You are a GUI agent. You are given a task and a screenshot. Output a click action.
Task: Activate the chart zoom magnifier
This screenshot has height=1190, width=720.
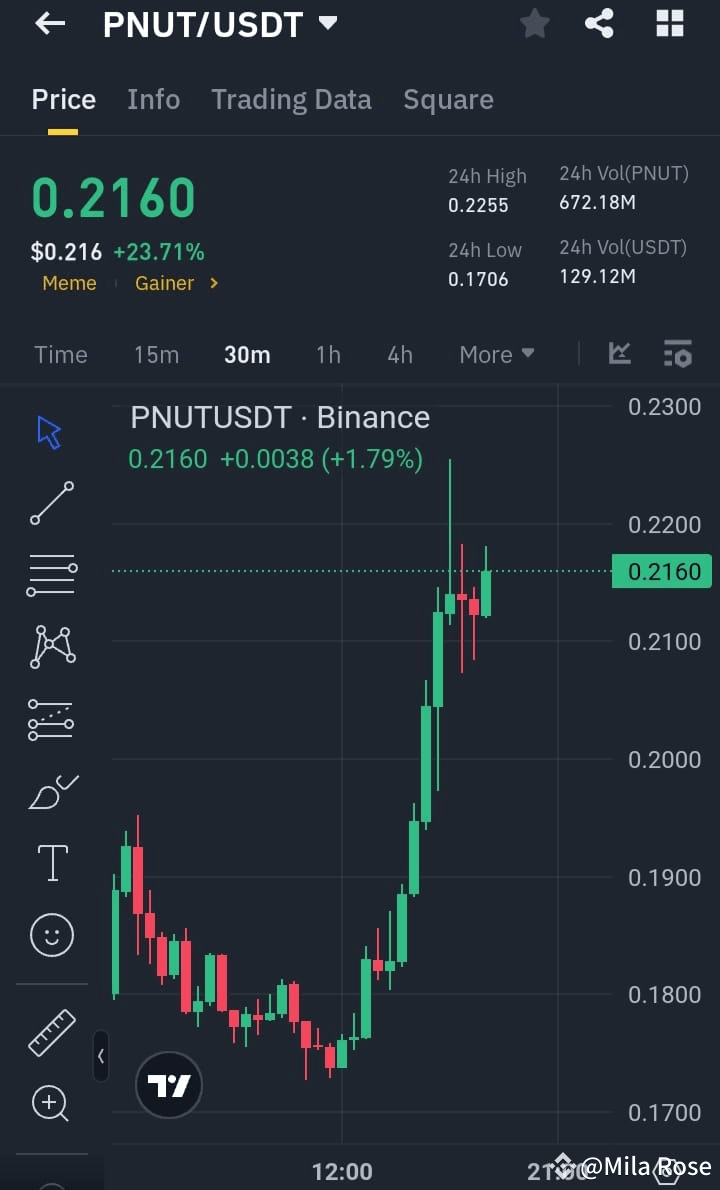50,1103
